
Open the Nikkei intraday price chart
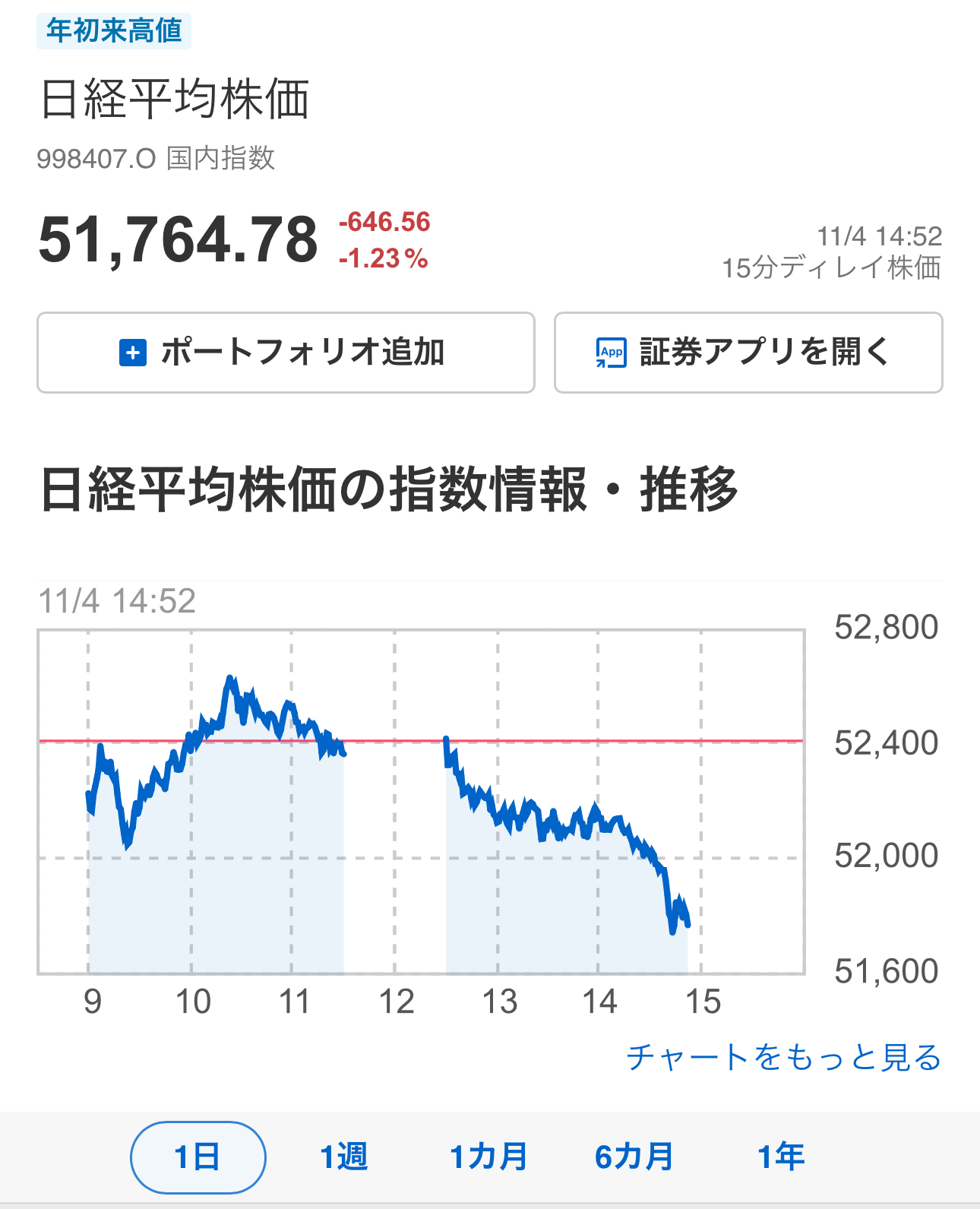tap(420, 802)
